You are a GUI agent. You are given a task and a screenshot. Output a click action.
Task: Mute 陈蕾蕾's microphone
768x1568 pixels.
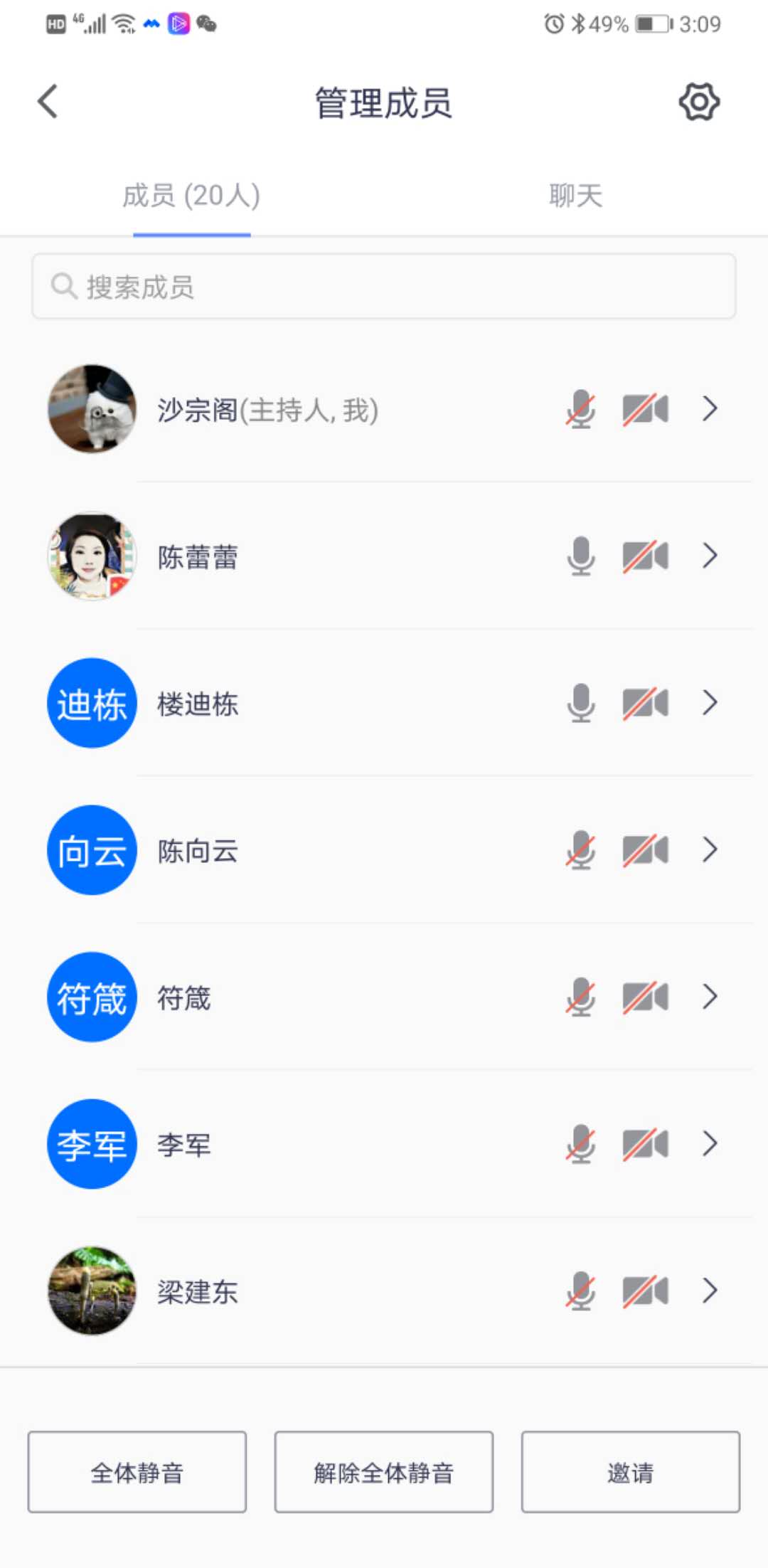pos(581,556)
